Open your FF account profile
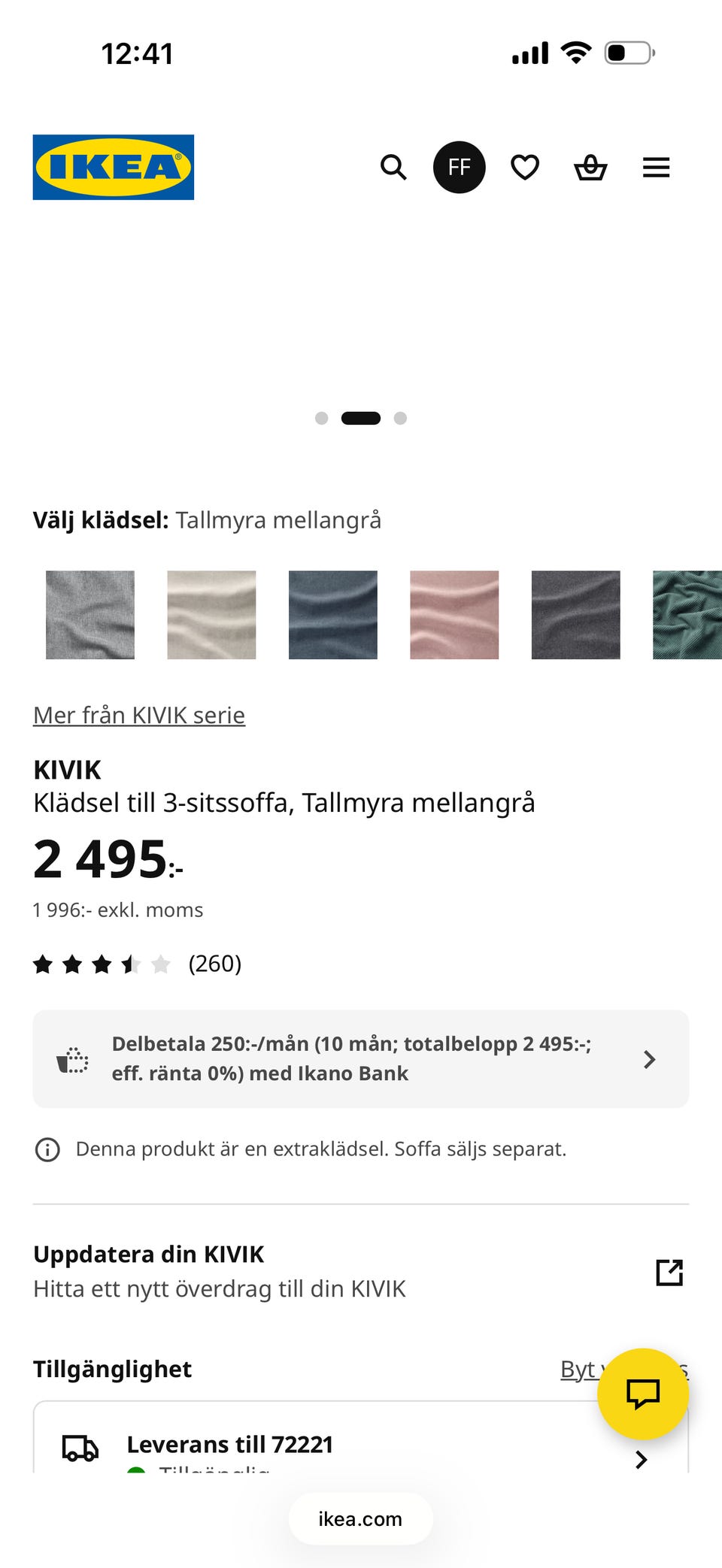 point(460,167)
